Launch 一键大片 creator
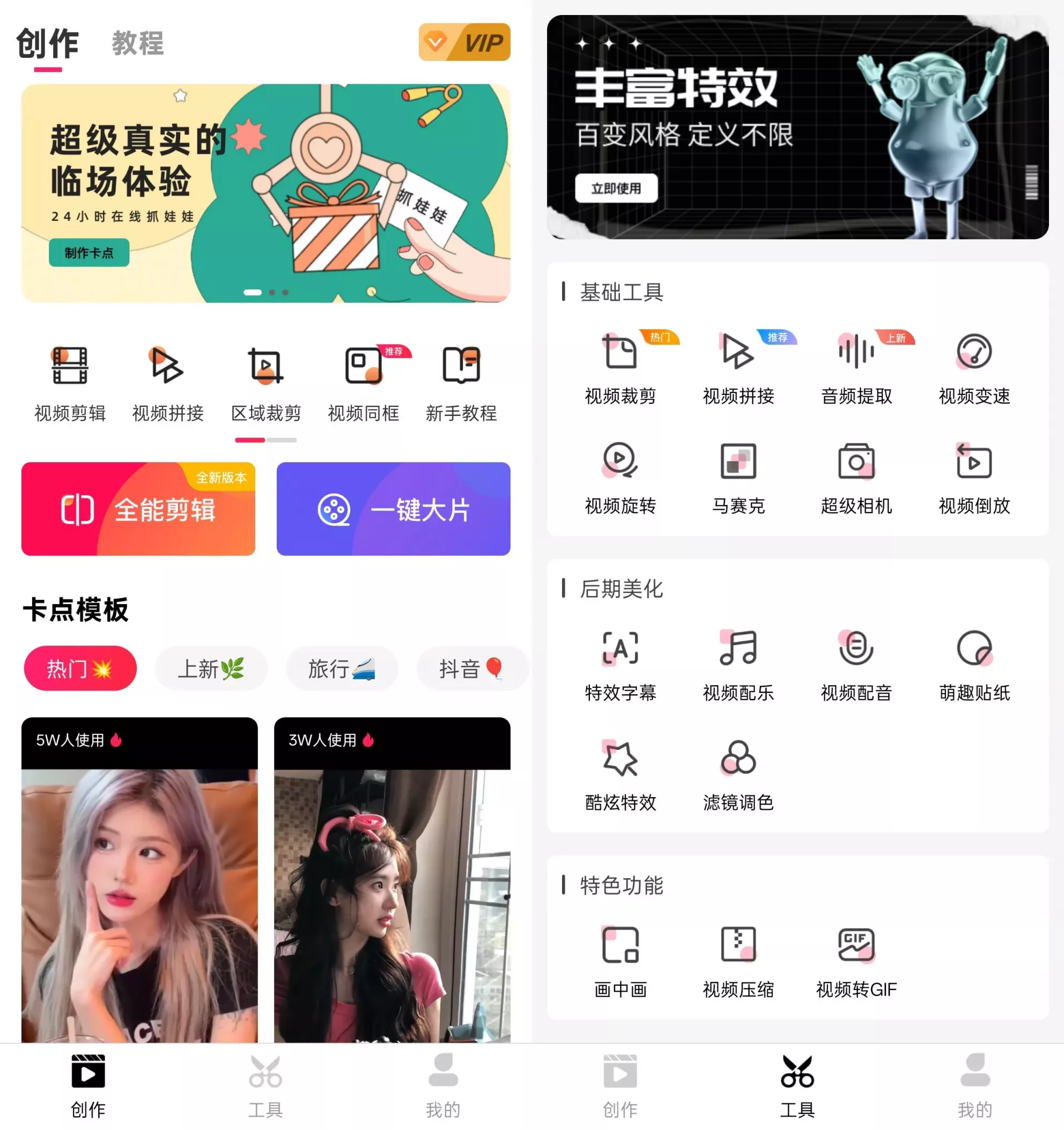The width and height of the screenshot is (1064, 1129). [393, 509]
